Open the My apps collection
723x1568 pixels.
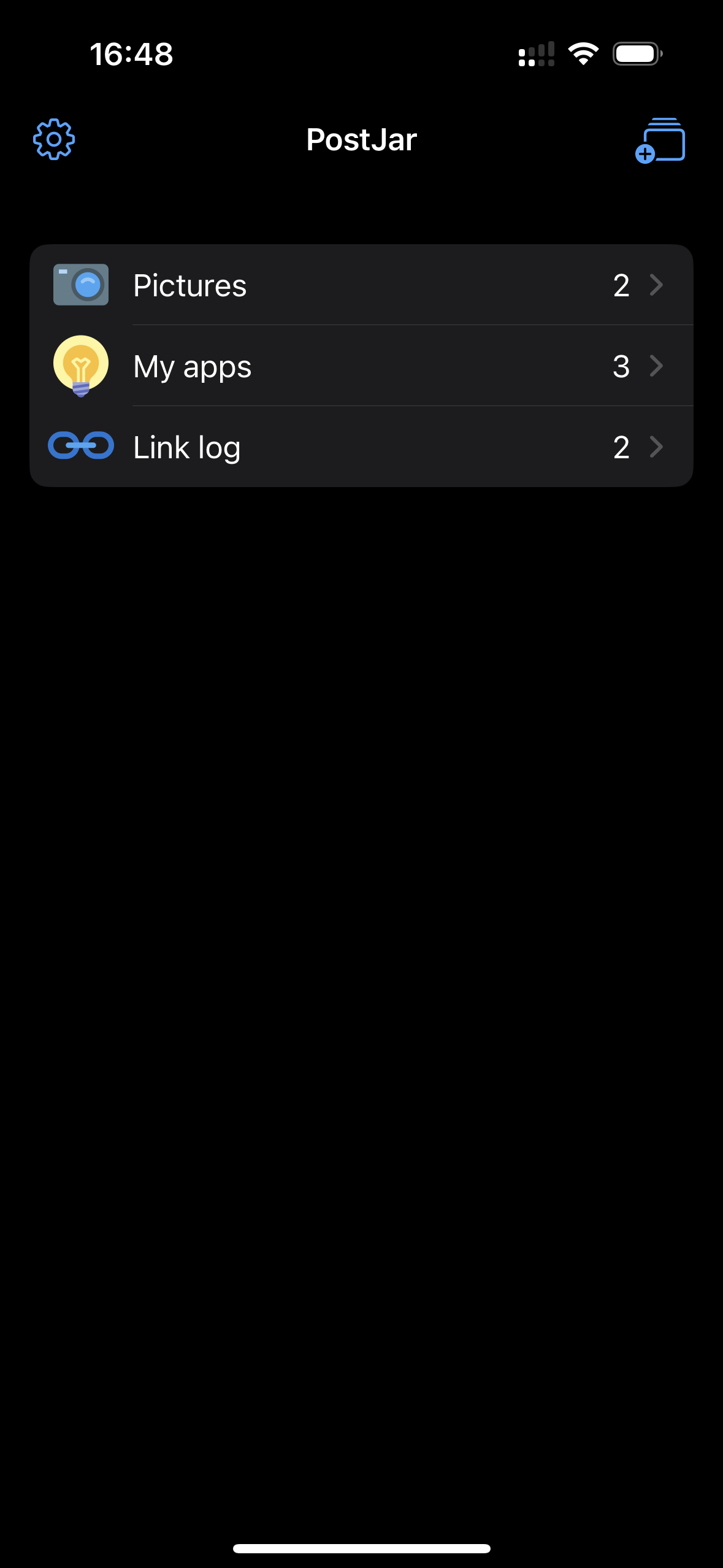pyautogui.click(x=361, y=366)
